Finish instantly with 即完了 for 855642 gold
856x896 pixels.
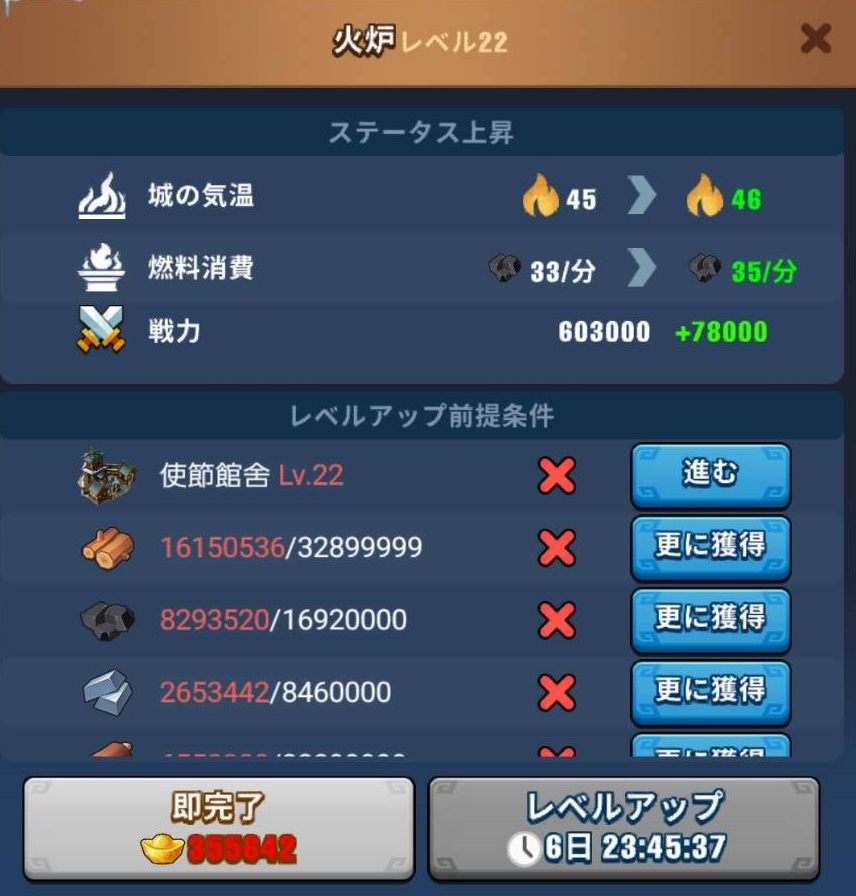tap(219, 829)
